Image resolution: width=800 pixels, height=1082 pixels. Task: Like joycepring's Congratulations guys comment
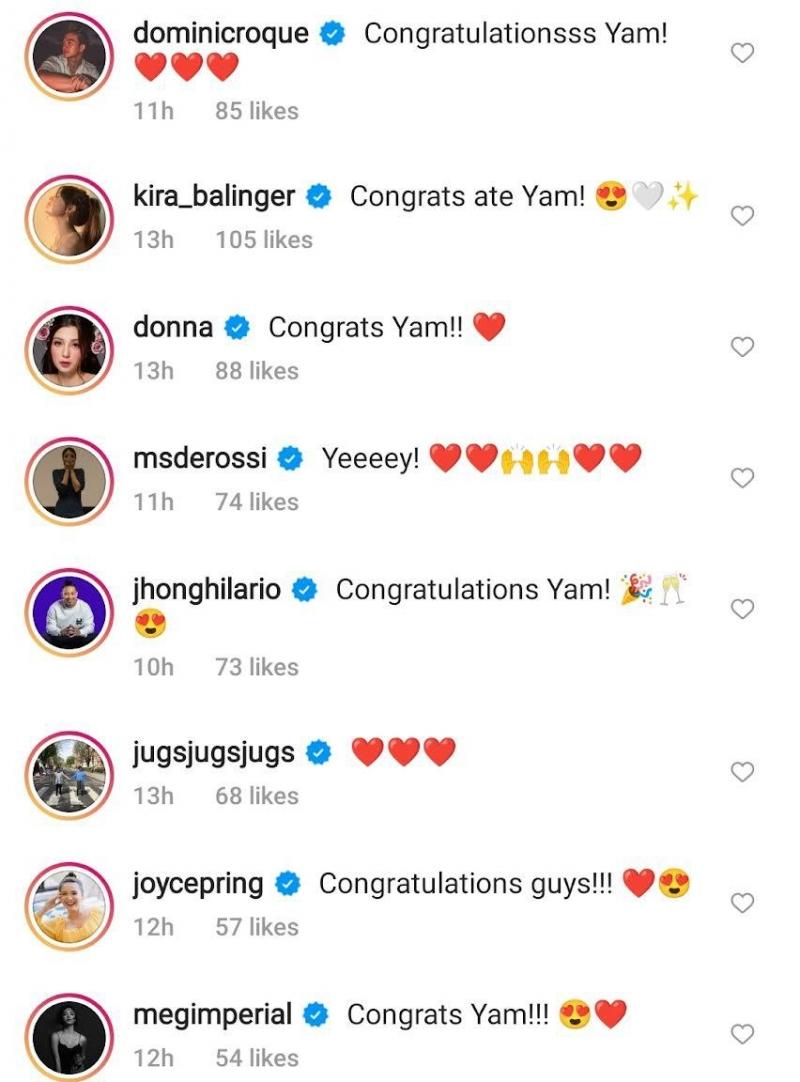tap(742, 903)
